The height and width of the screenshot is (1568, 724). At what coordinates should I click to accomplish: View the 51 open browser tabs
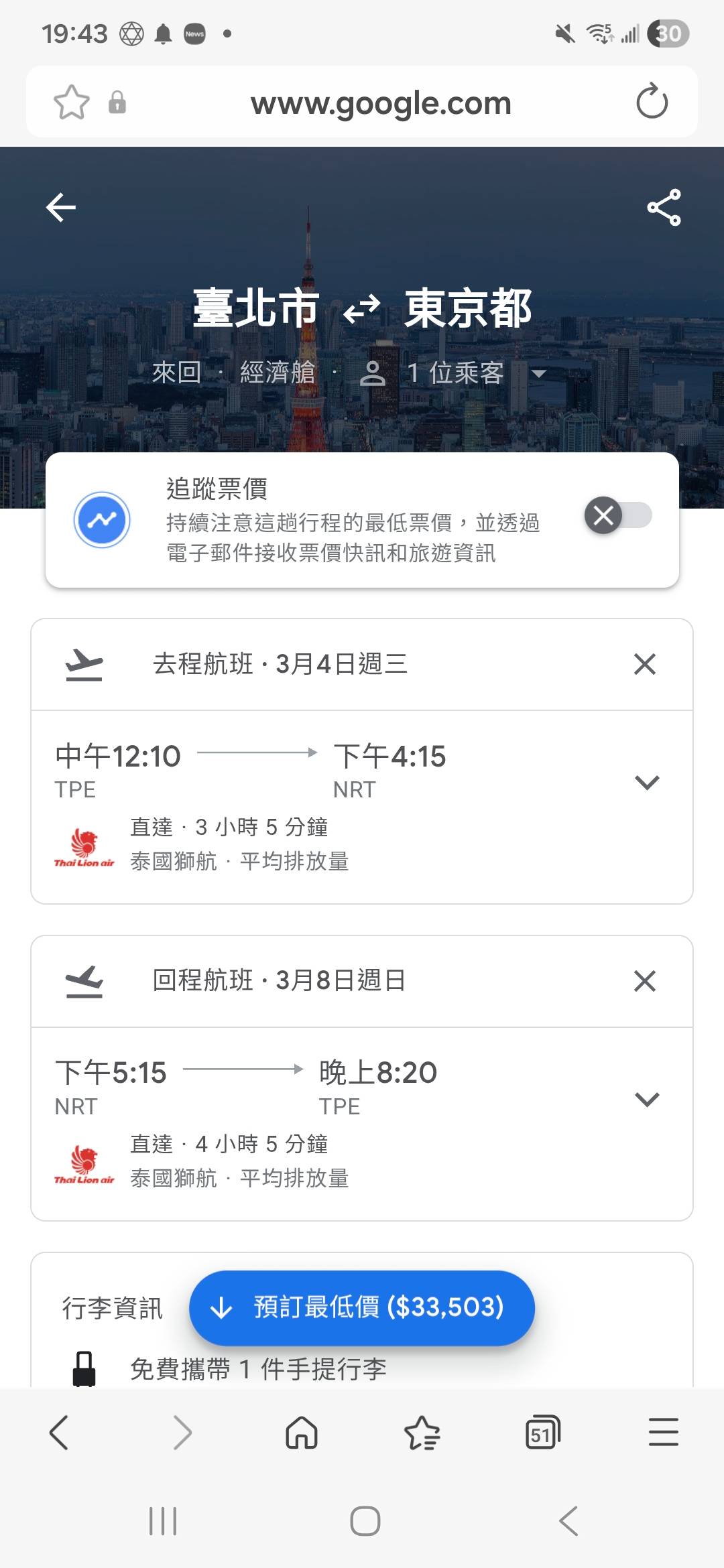pos(542,1433)
